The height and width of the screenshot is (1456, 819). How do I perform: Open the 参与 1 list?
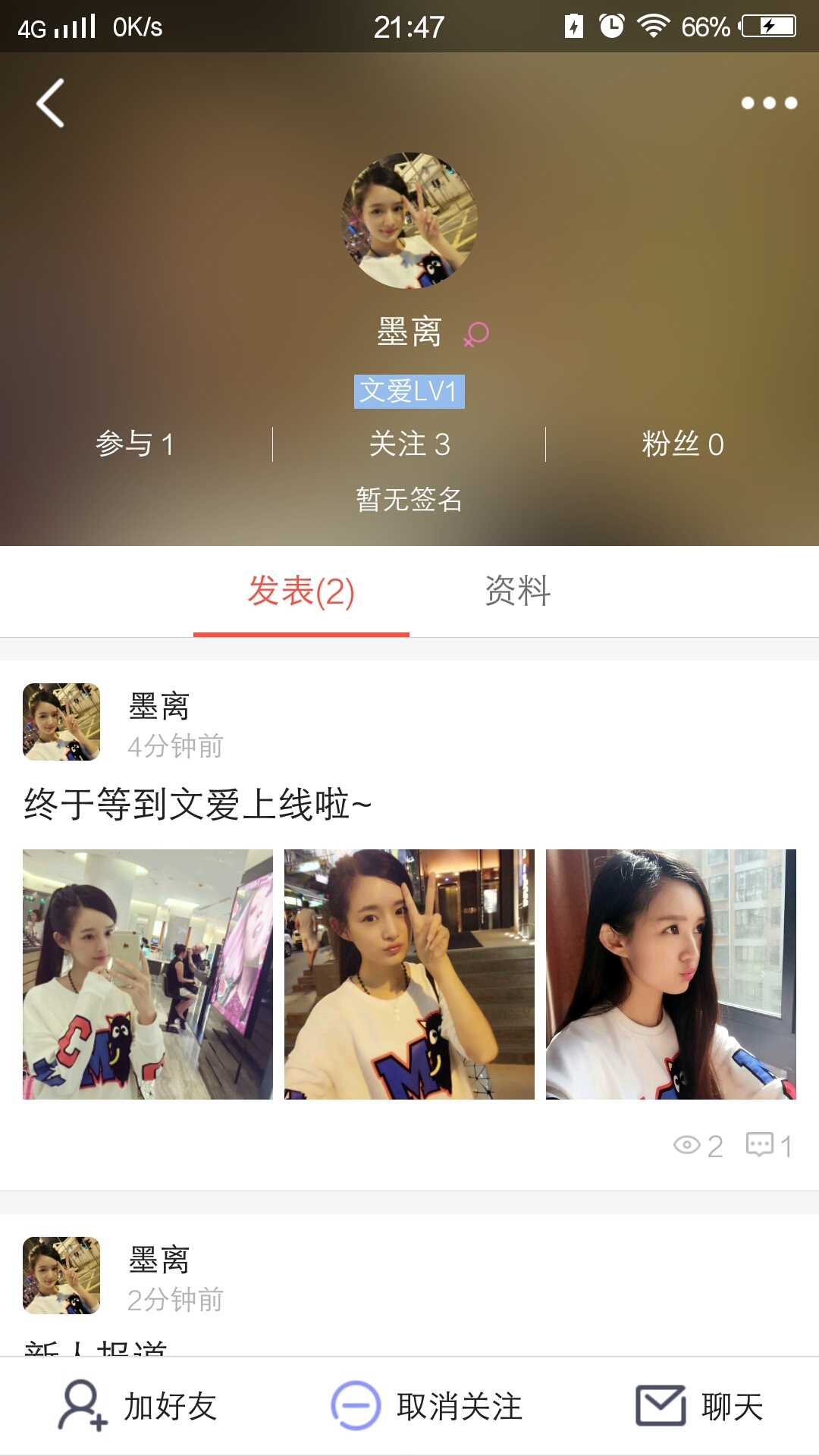click(x=135, y=444)
